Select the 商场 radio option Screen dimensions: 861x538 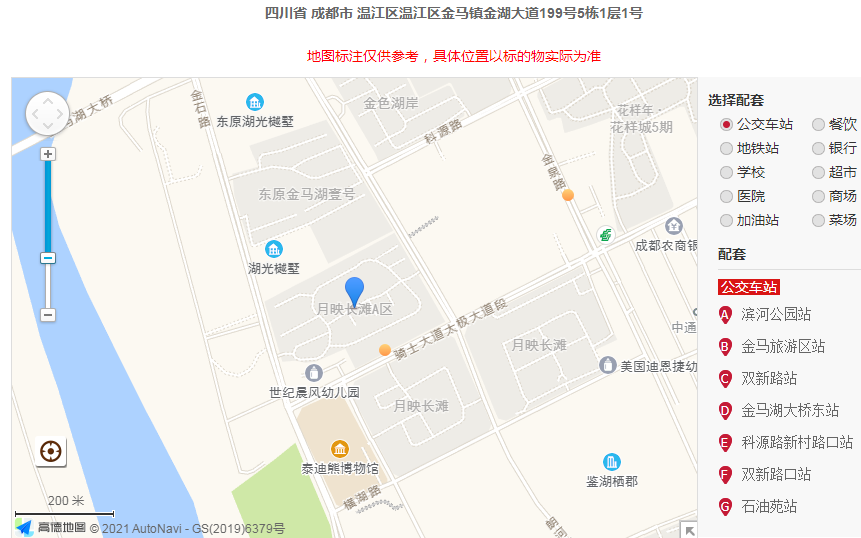click(818, 196)
